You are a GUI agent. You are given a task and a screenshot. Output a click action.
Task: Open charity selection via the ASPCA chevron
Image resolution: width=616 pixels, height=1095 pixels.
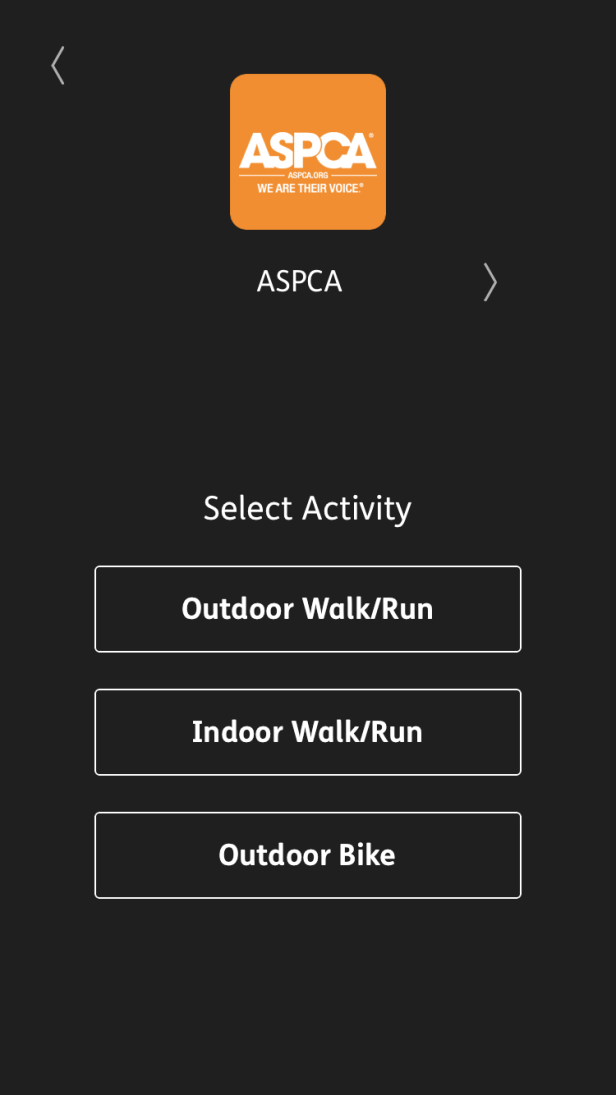489,282
